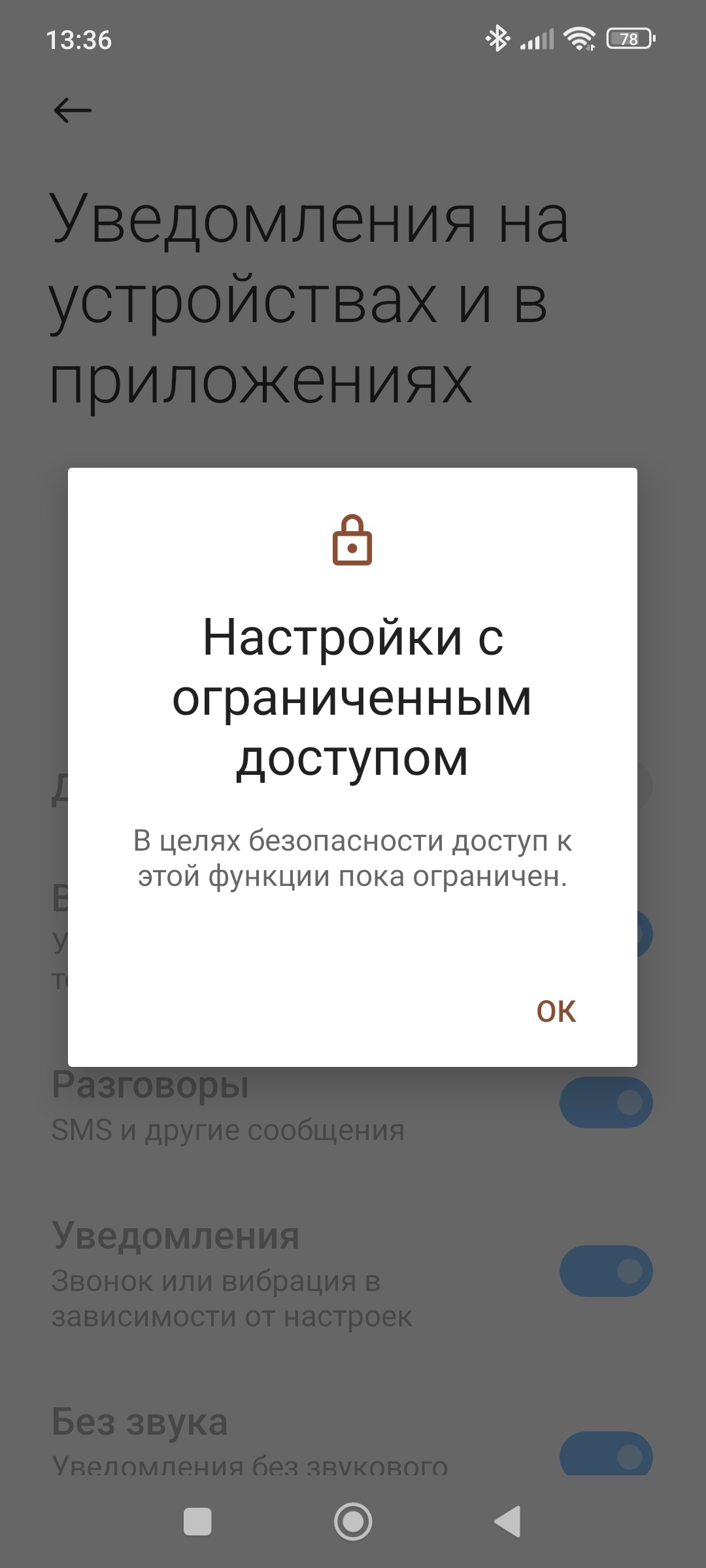Go to the home screen
Viewport: 706px width, 1568px height.
click(x=353, y=1522)
